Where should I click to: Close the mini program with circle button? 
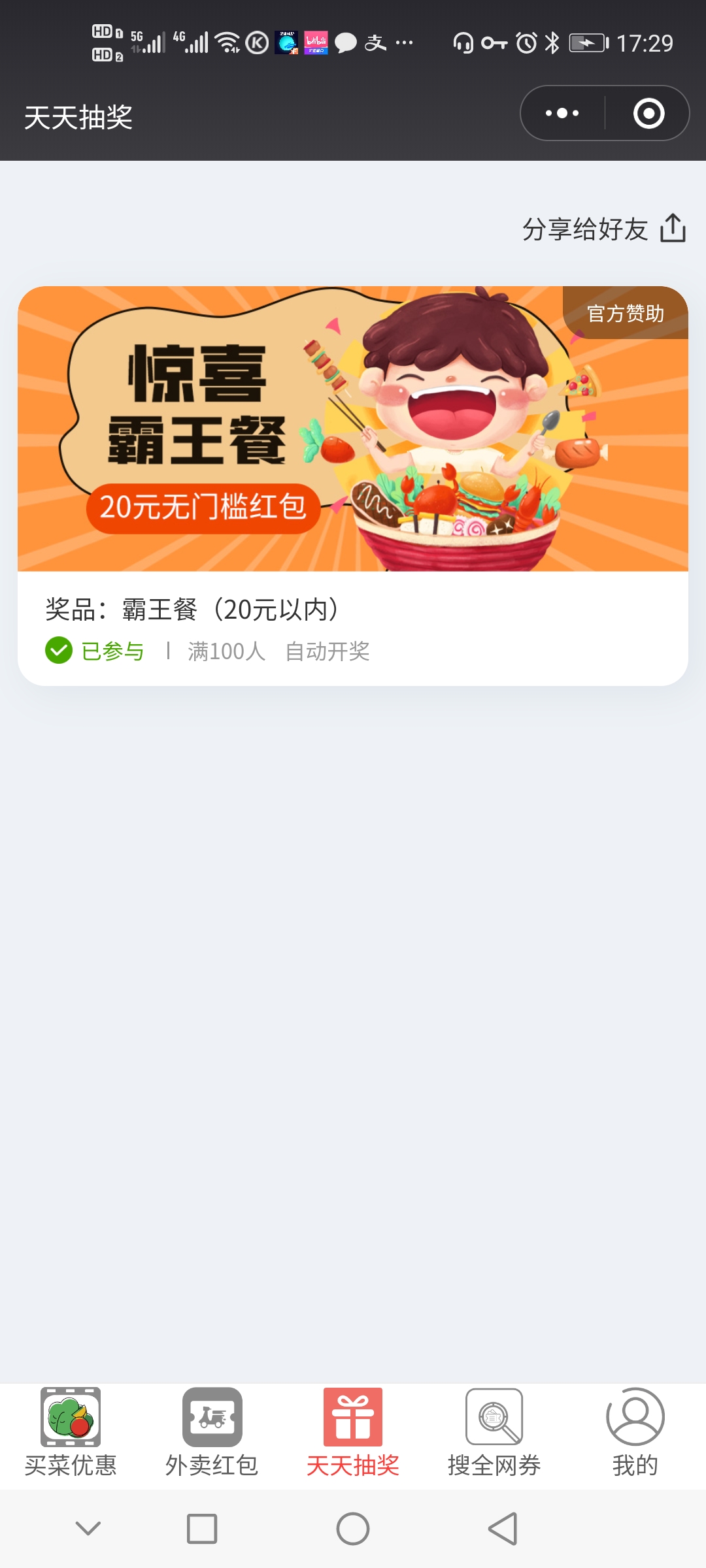(x=648, y=114)
